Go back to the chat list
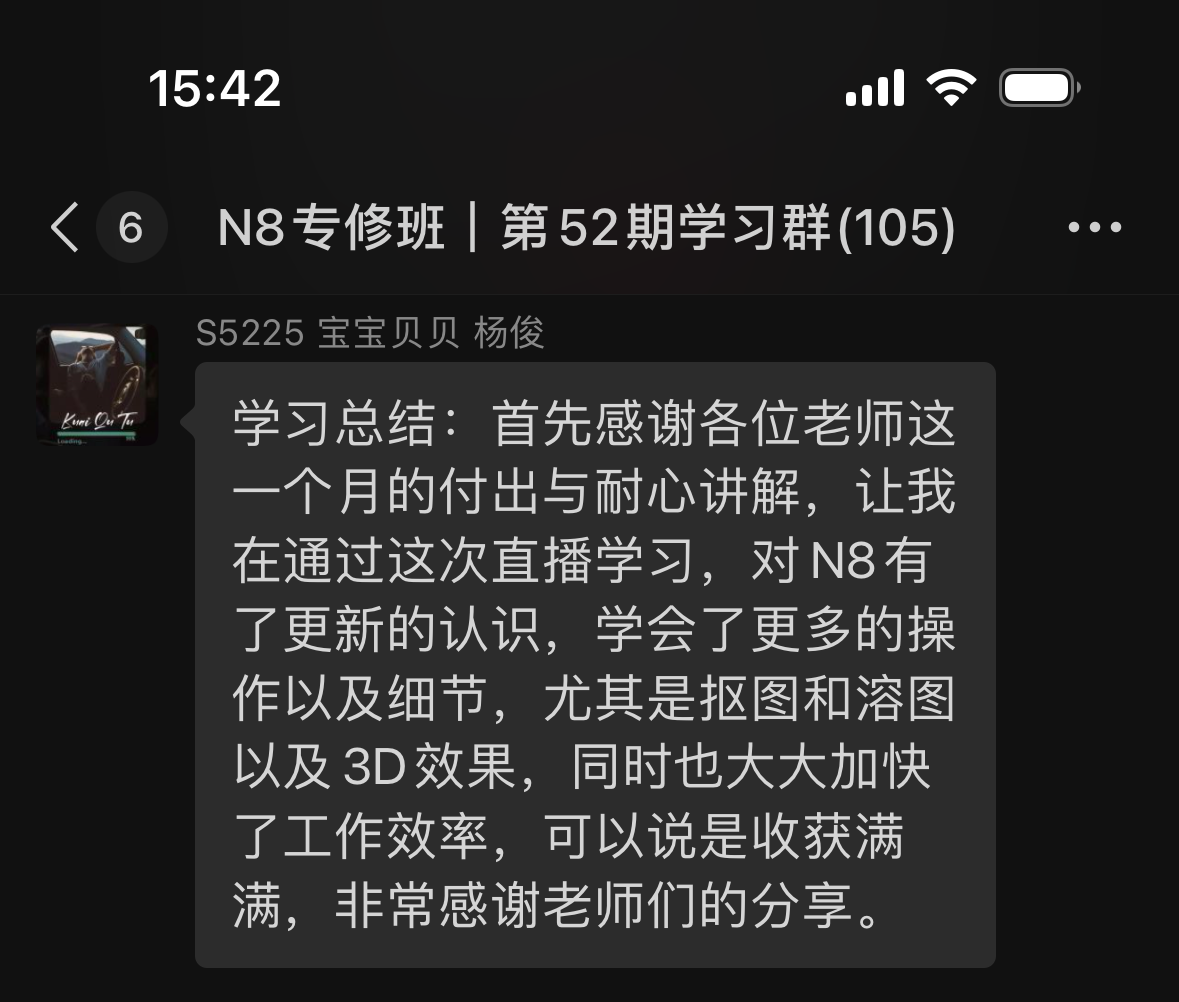This screenshot has width=1179, height=1002. [66, 228]
